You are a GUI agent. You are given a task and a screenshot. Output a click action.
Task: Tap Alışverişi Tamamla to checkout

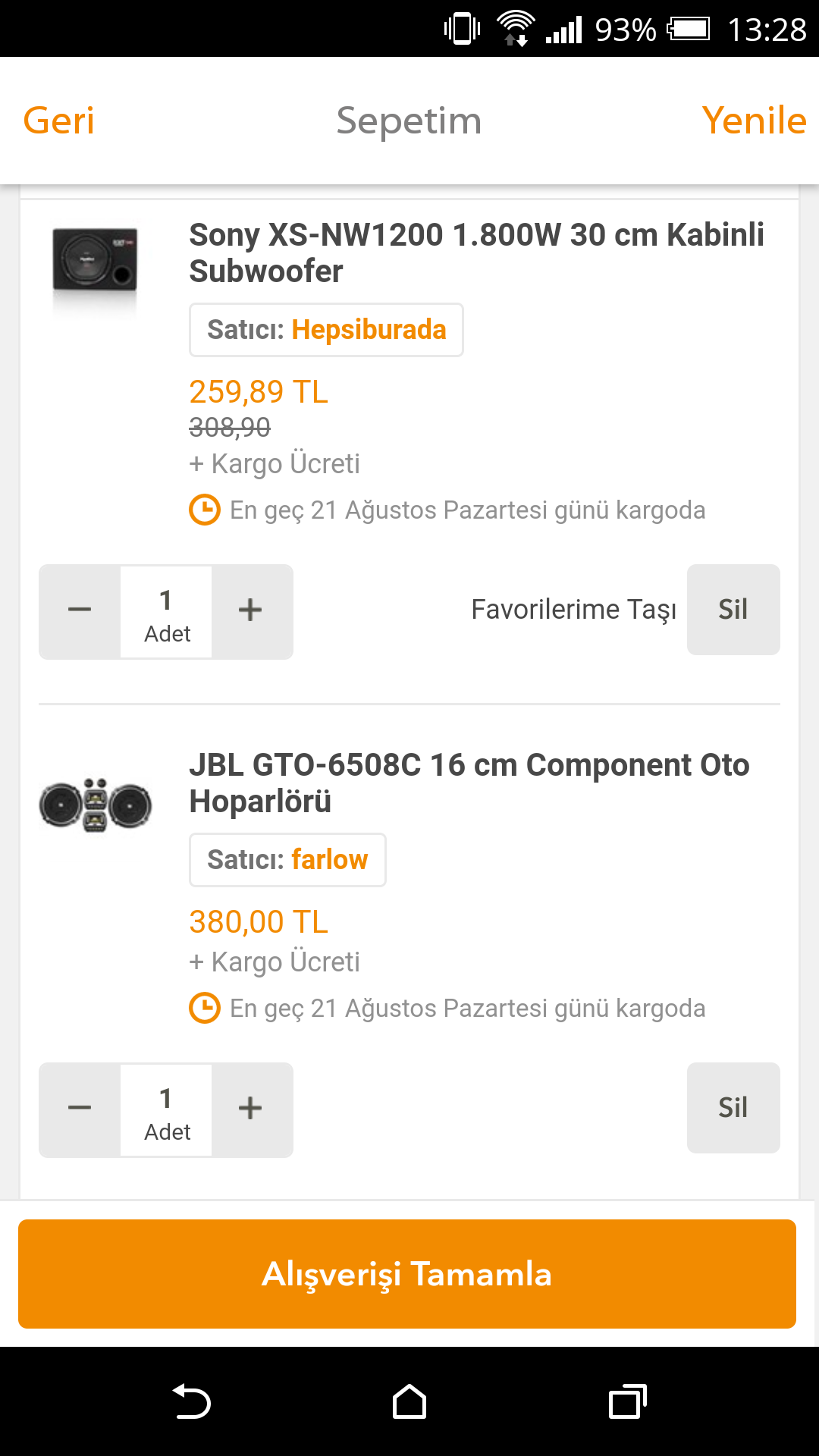(407, 1274)
